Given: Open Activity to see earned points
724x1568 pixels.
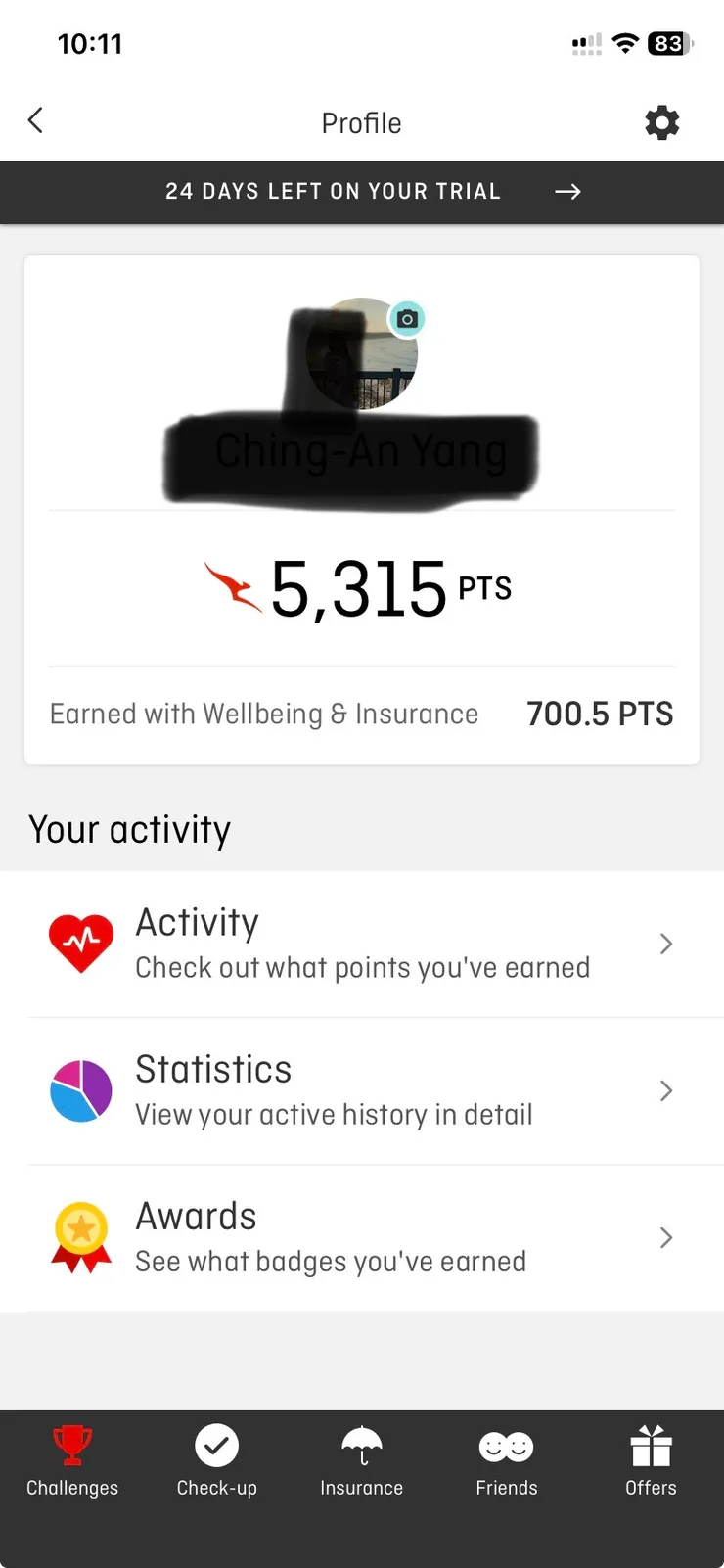Looking at the screenshot, I should 362,945.
